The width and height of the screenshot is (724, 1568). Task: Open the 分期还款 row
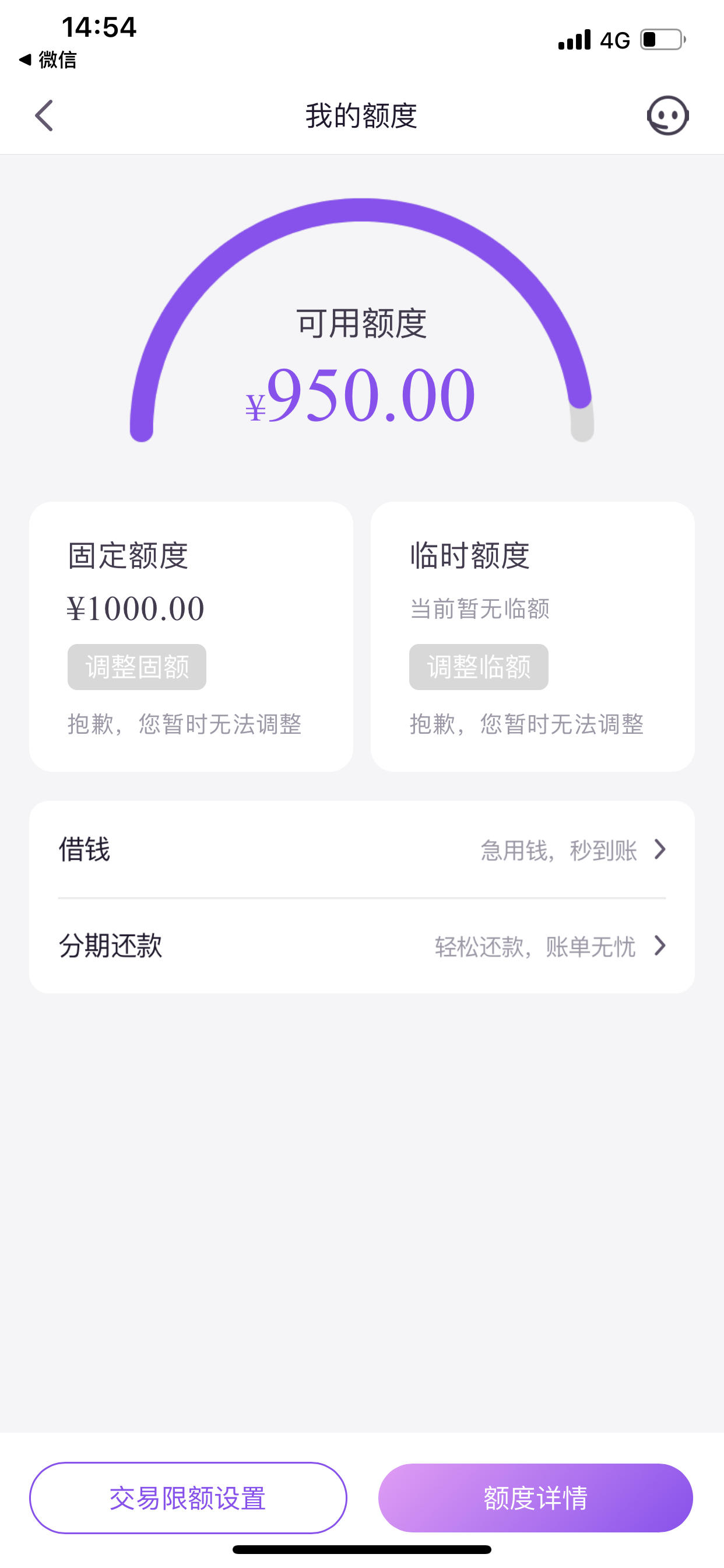pos(362,946)
